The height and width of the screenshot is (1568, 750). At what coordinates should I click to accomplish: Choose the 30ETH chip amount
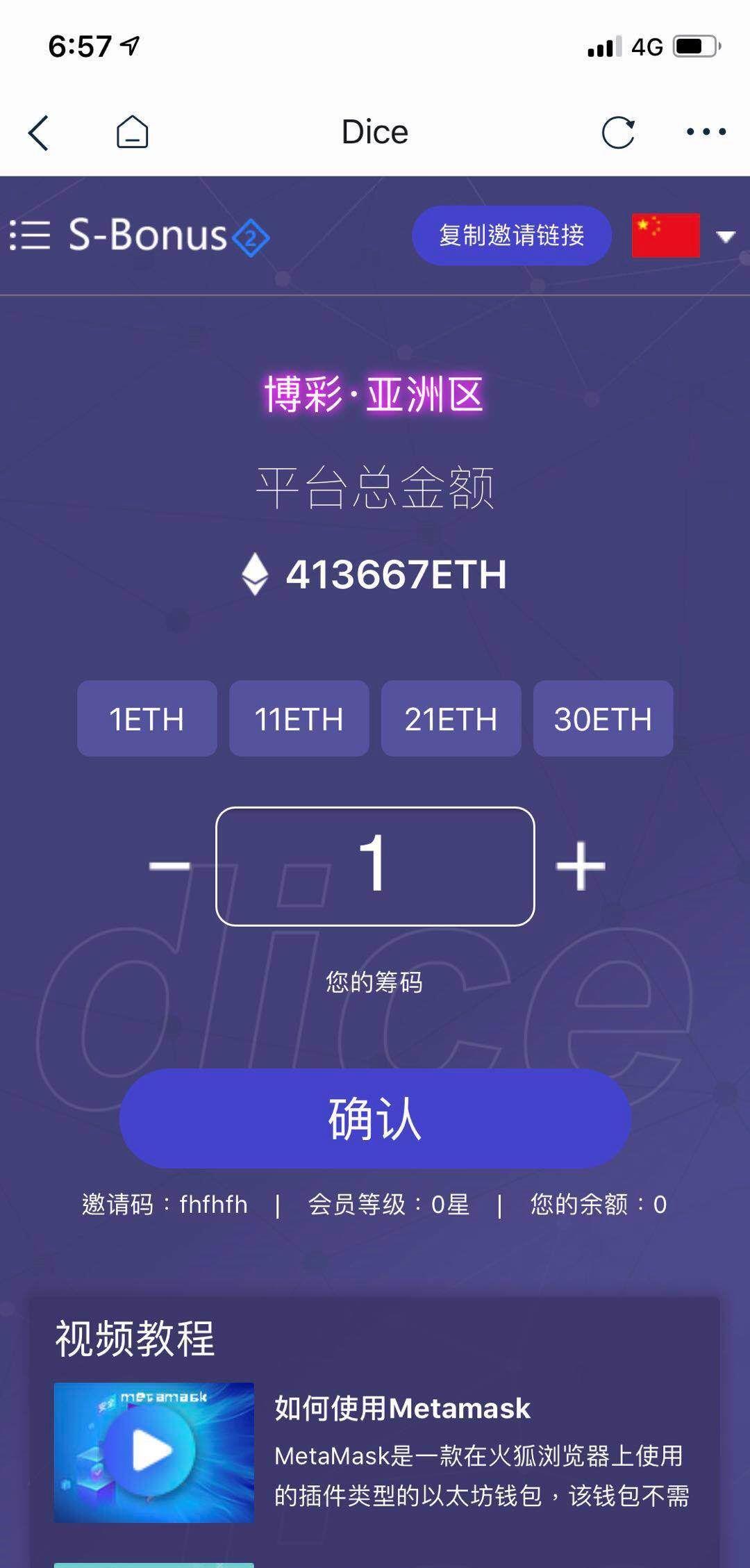[x=603, y=719]
